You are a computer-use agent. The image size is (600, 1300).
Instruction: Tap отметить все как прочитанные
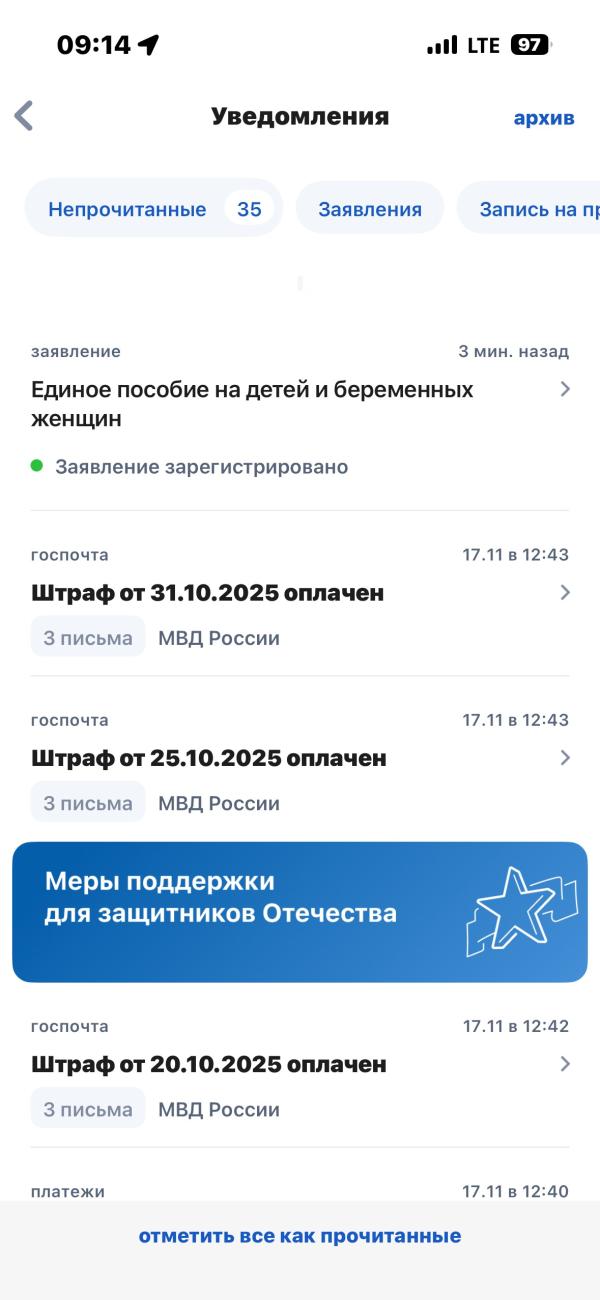[x=300, y=1236]
